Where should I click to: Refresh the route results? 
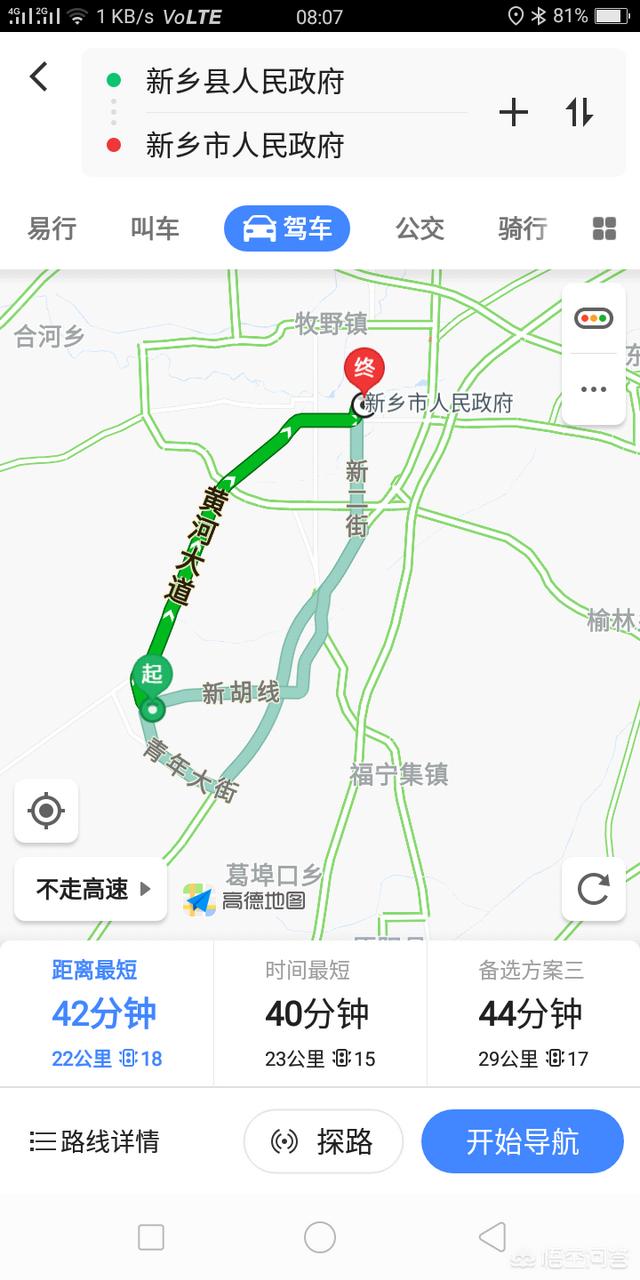593,888
